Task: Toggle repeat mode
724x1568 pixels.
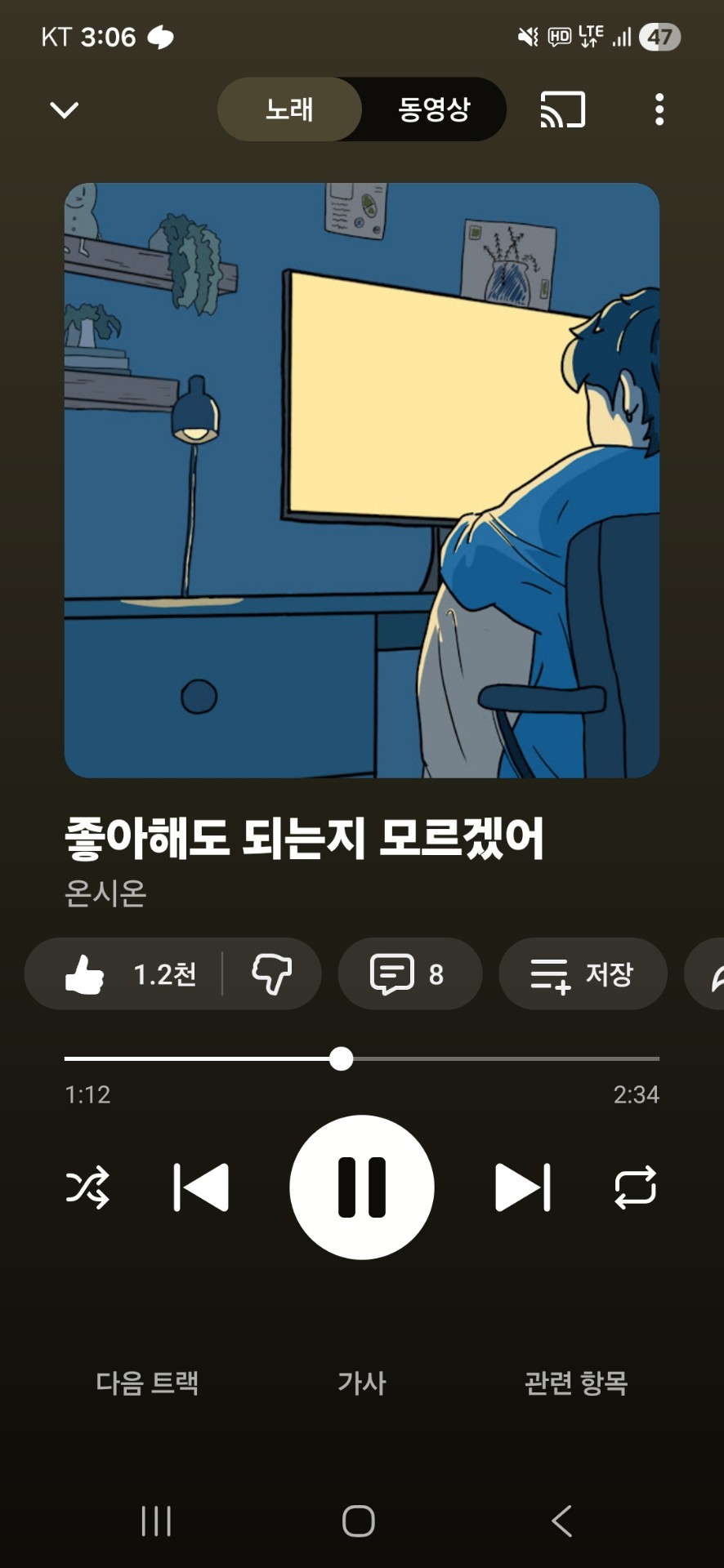Action: tap(635, 1187)
